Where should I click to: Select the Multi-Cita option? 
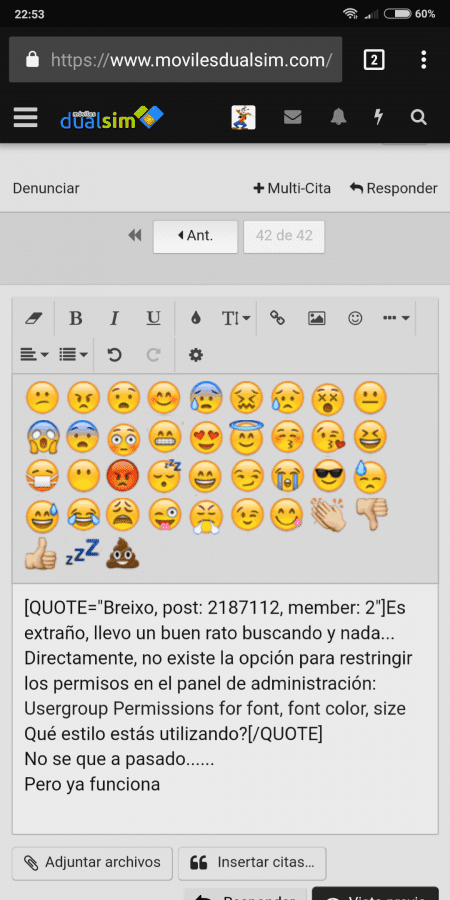[292, 188]
